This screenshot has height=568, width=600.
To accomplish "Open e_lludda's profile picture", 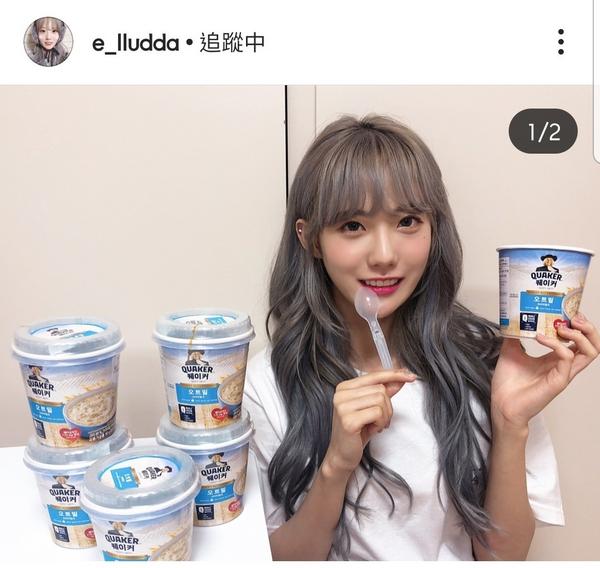I will click(47, 42).
